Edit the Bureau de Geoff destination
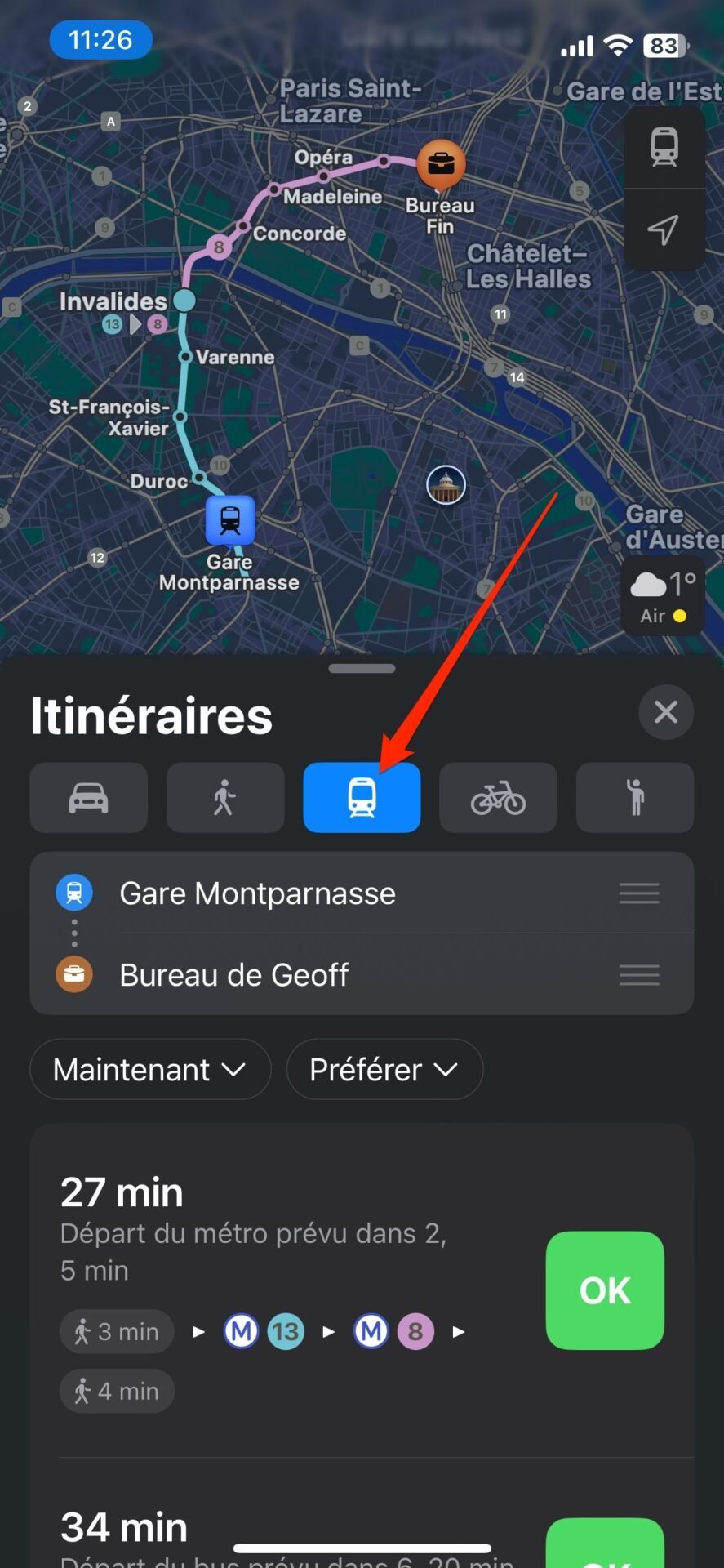This screenshot has width=724, height=1568. (x=362, y=975)
